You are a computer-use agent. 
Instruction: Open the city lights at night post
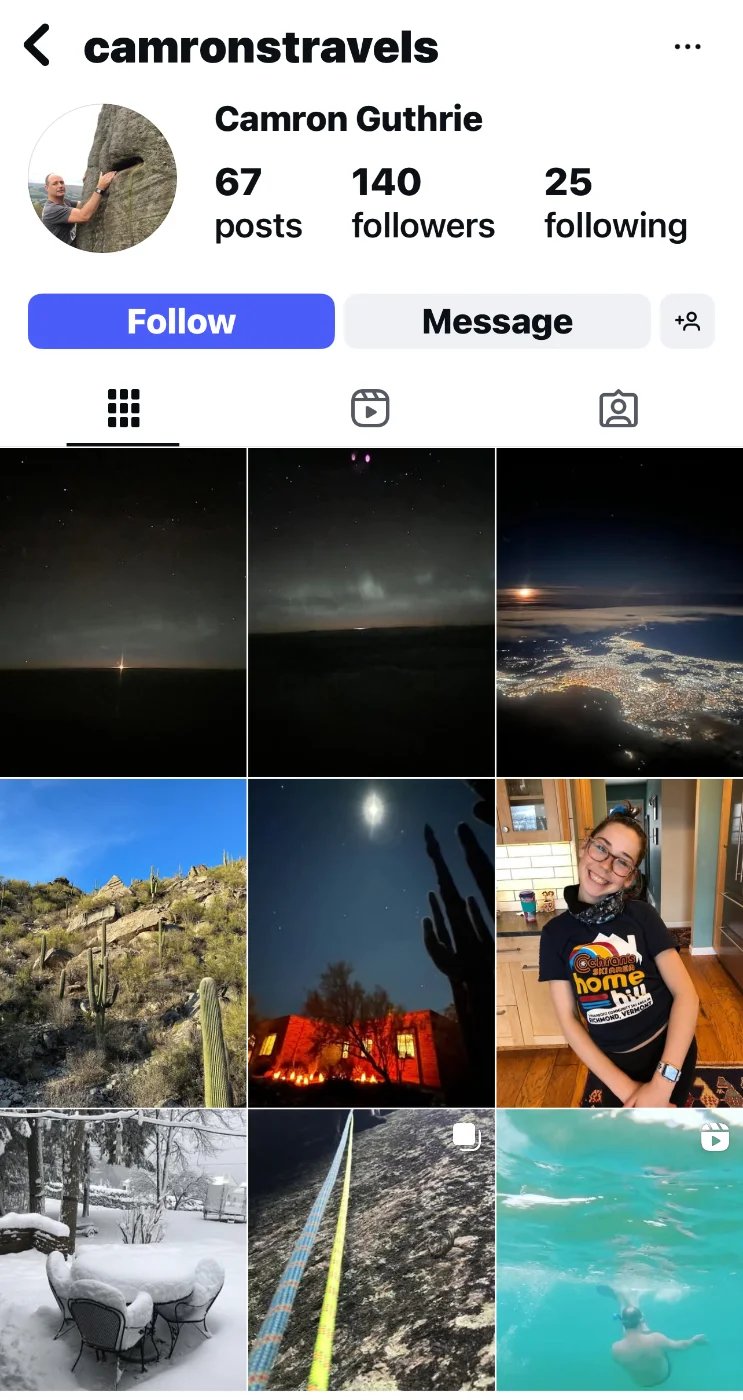tap(619, 611)
